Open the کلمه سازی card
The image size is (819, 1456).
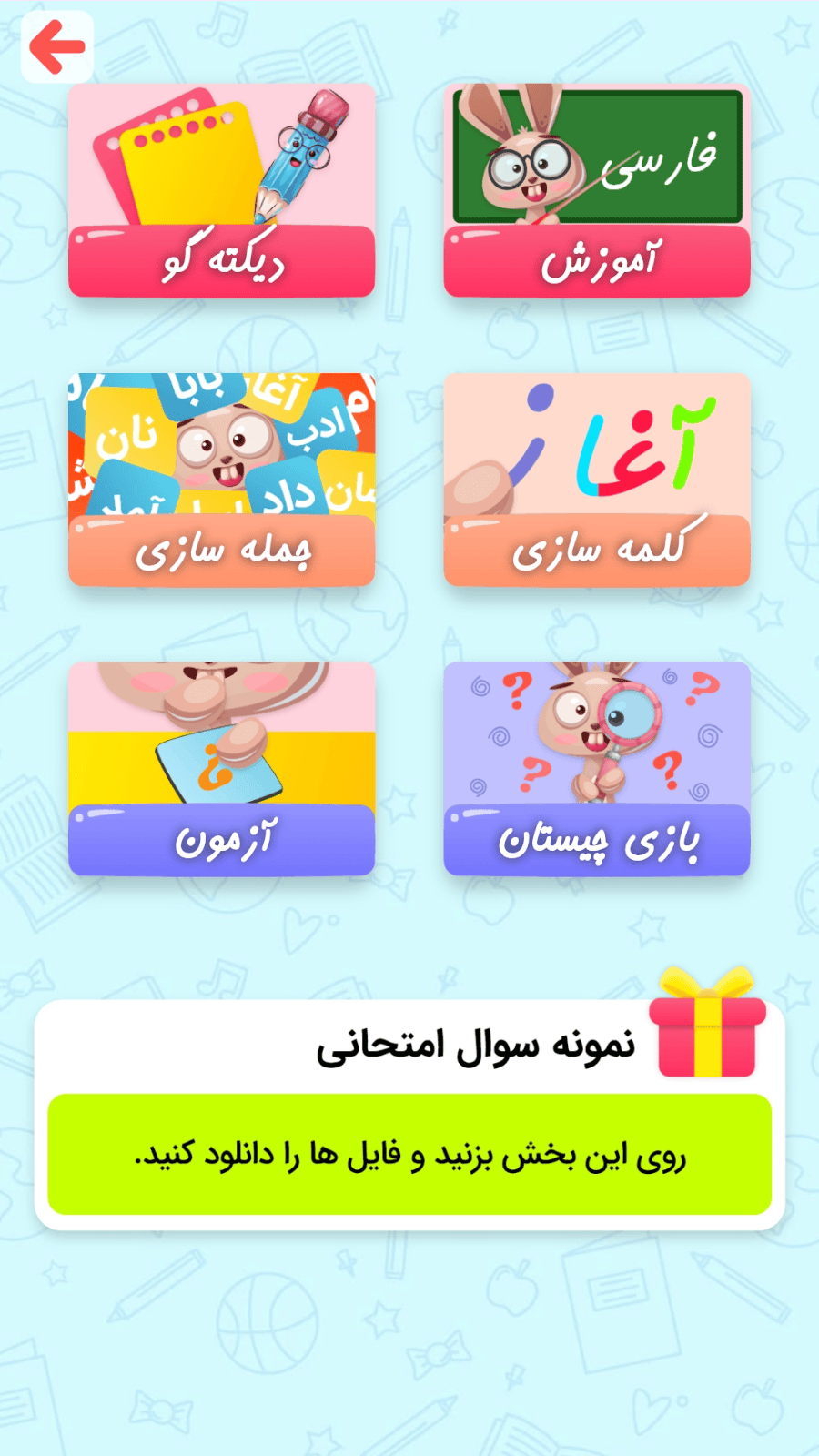coord(597,480)
